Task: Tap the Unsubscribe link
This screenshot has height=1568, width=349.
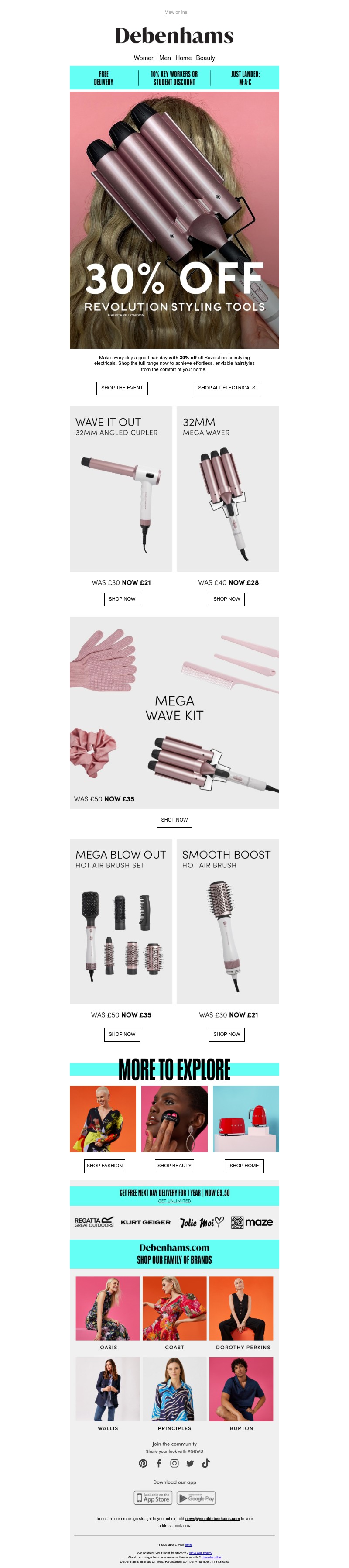Action: point(211,1557)
